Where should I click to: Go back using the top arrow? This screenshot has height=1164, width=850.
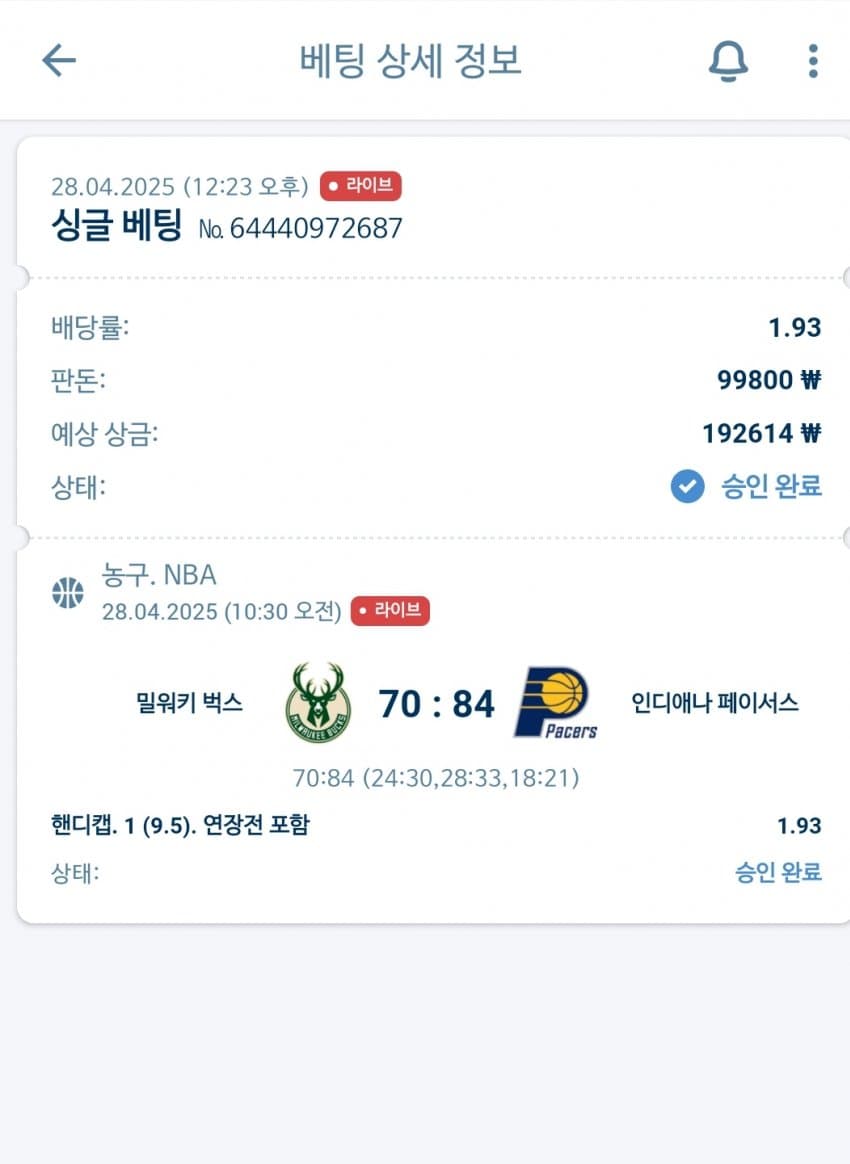tap(59, 61)
